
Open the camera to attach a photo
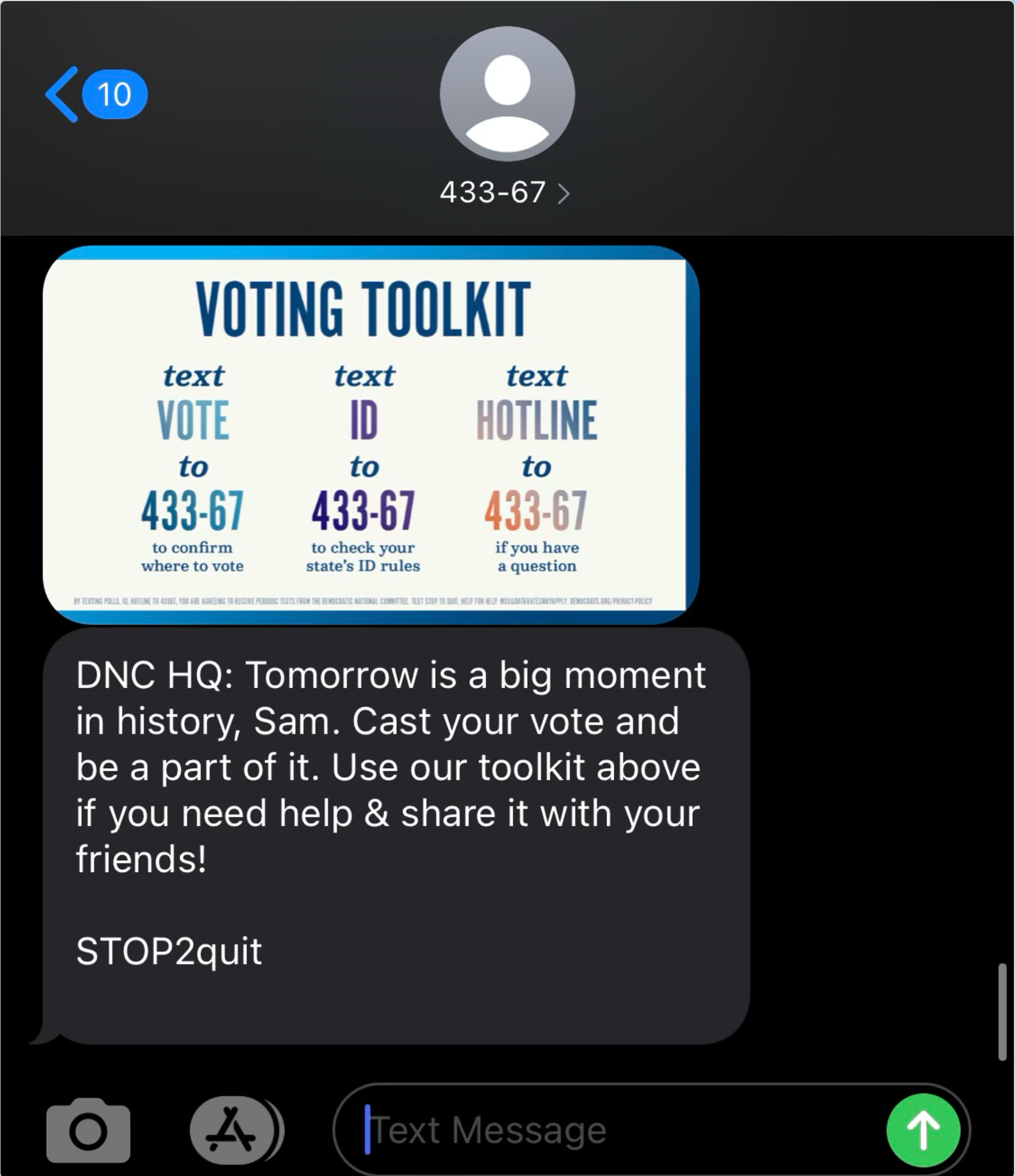88,1131
